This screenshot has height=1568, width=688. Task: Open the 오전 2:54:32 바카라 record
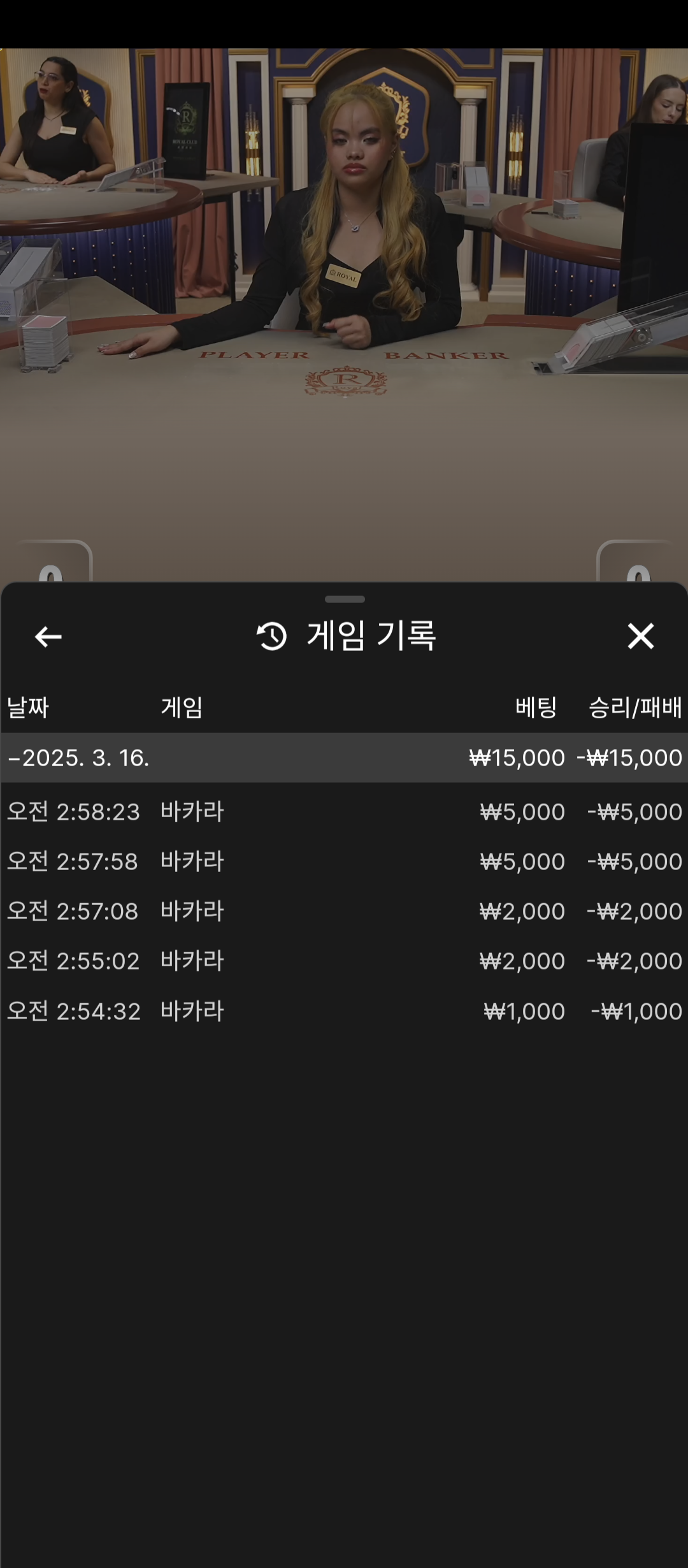[344, 1011]
